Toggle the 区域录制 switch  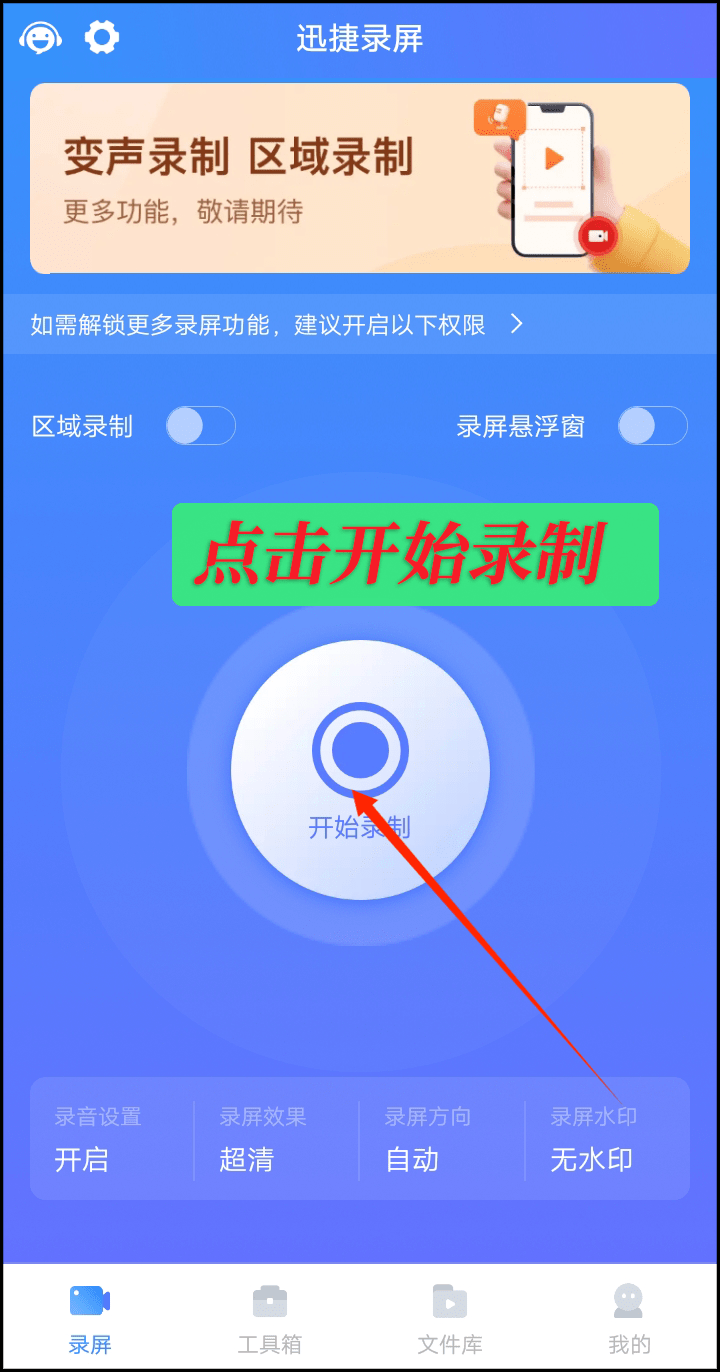tap(200, 426)
